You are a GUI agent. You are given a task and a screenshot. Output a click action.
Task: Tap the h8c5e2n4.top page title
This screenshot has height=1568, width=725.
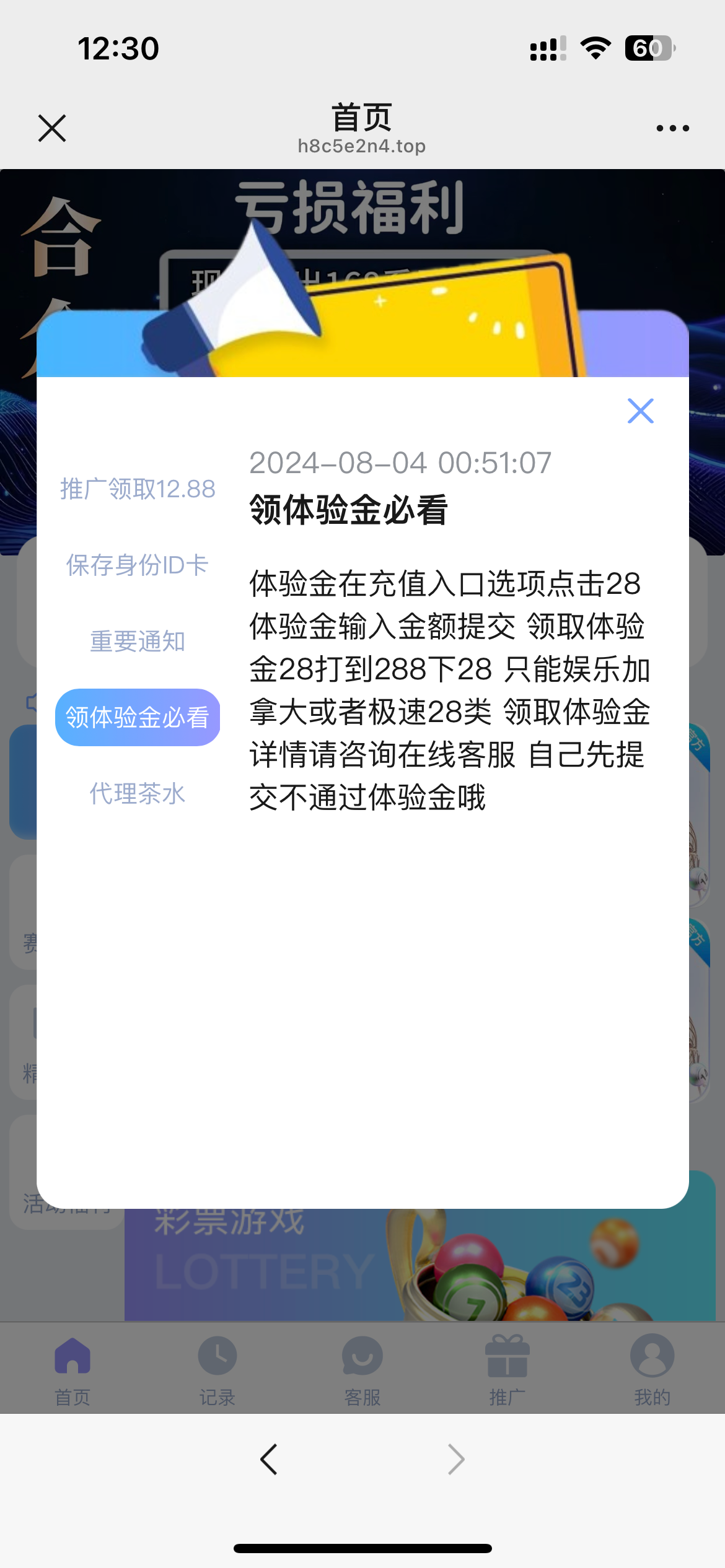tap(362, 146)
